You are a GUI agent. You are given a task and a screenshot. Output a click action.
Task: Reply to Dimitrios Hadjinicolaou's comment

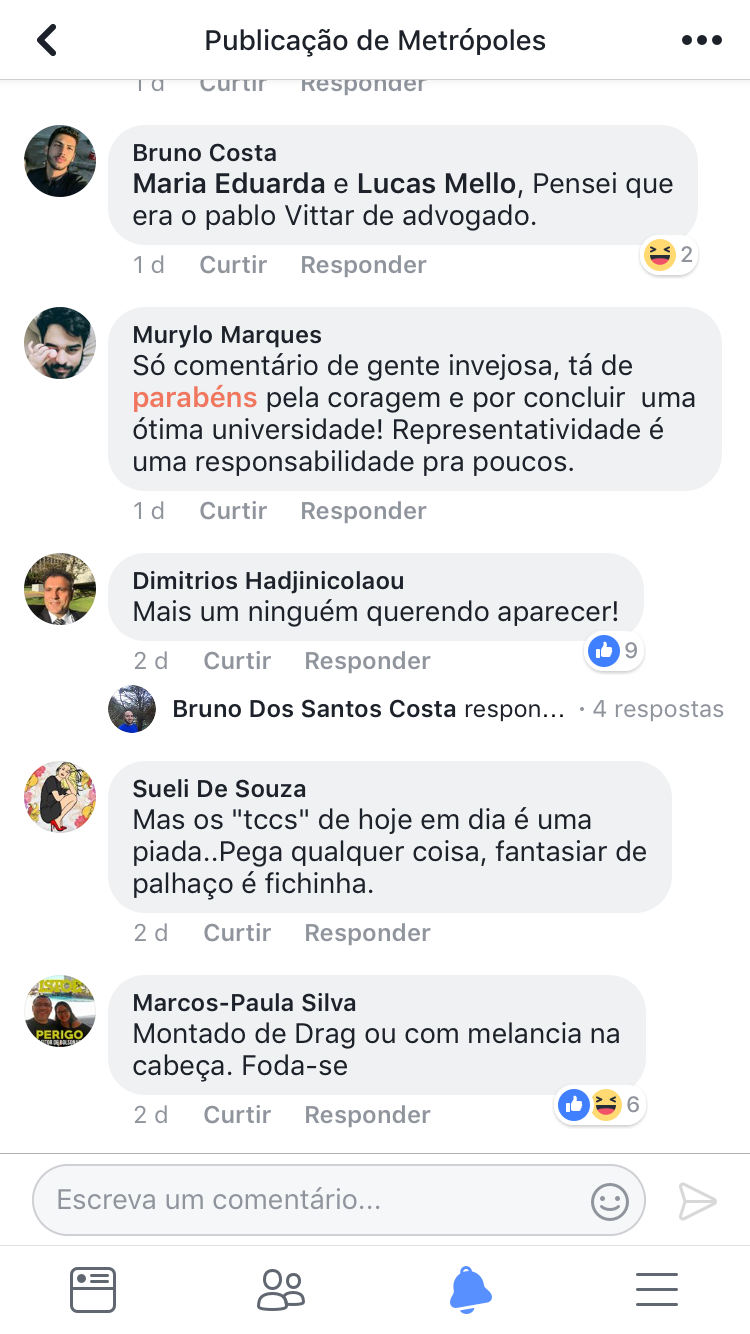coord(367,661)
